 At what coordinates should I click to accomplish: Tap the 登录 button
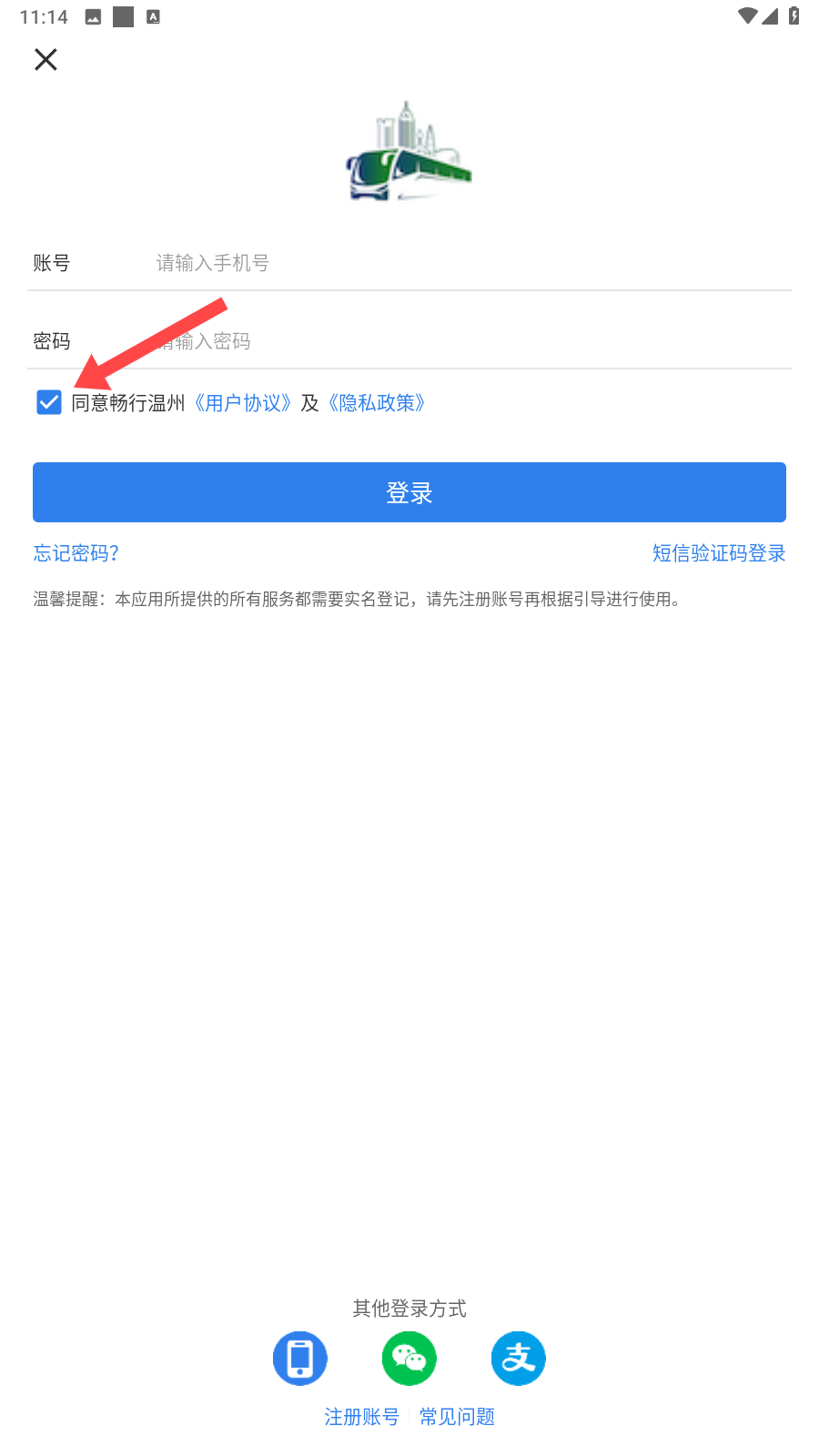click(409, 492)
